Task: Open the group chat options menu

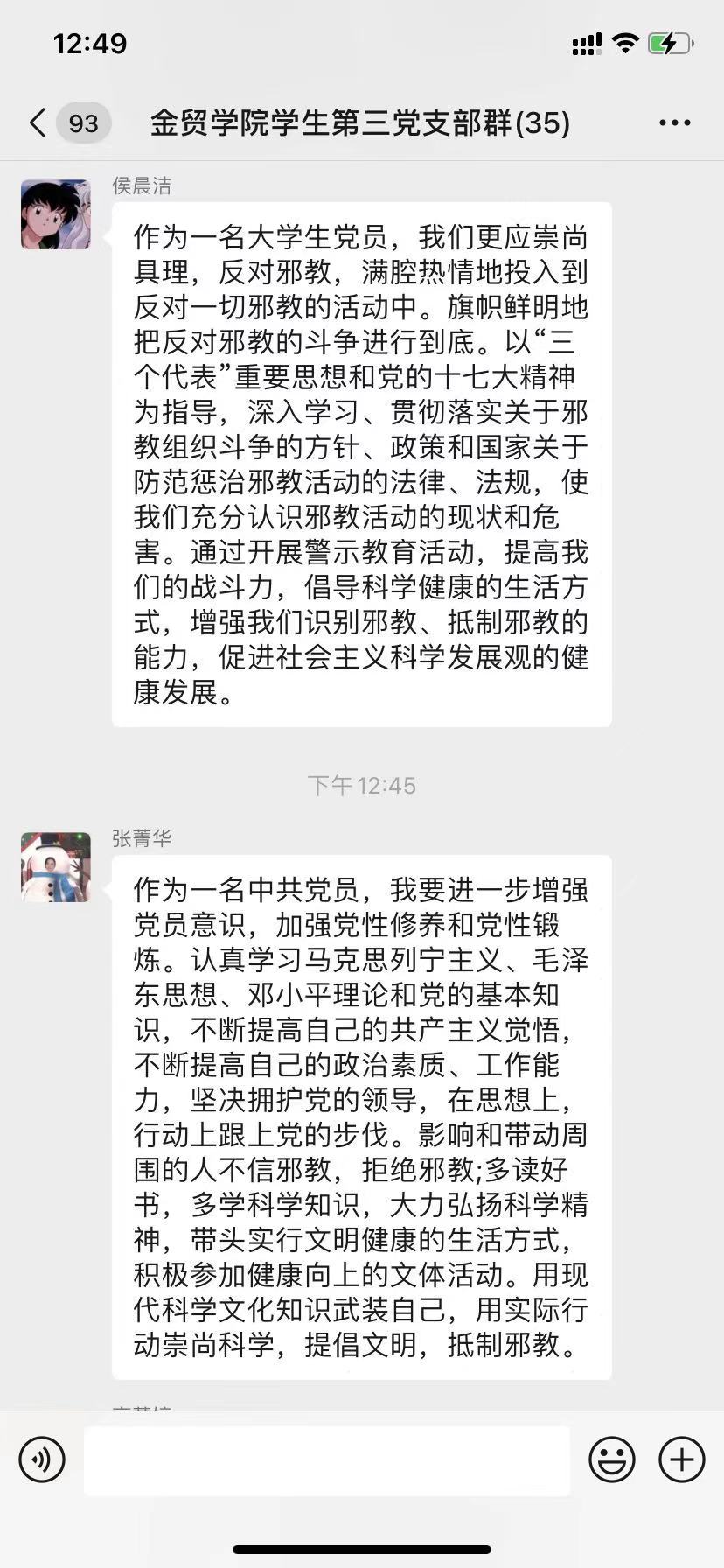Action: (674, 123)
